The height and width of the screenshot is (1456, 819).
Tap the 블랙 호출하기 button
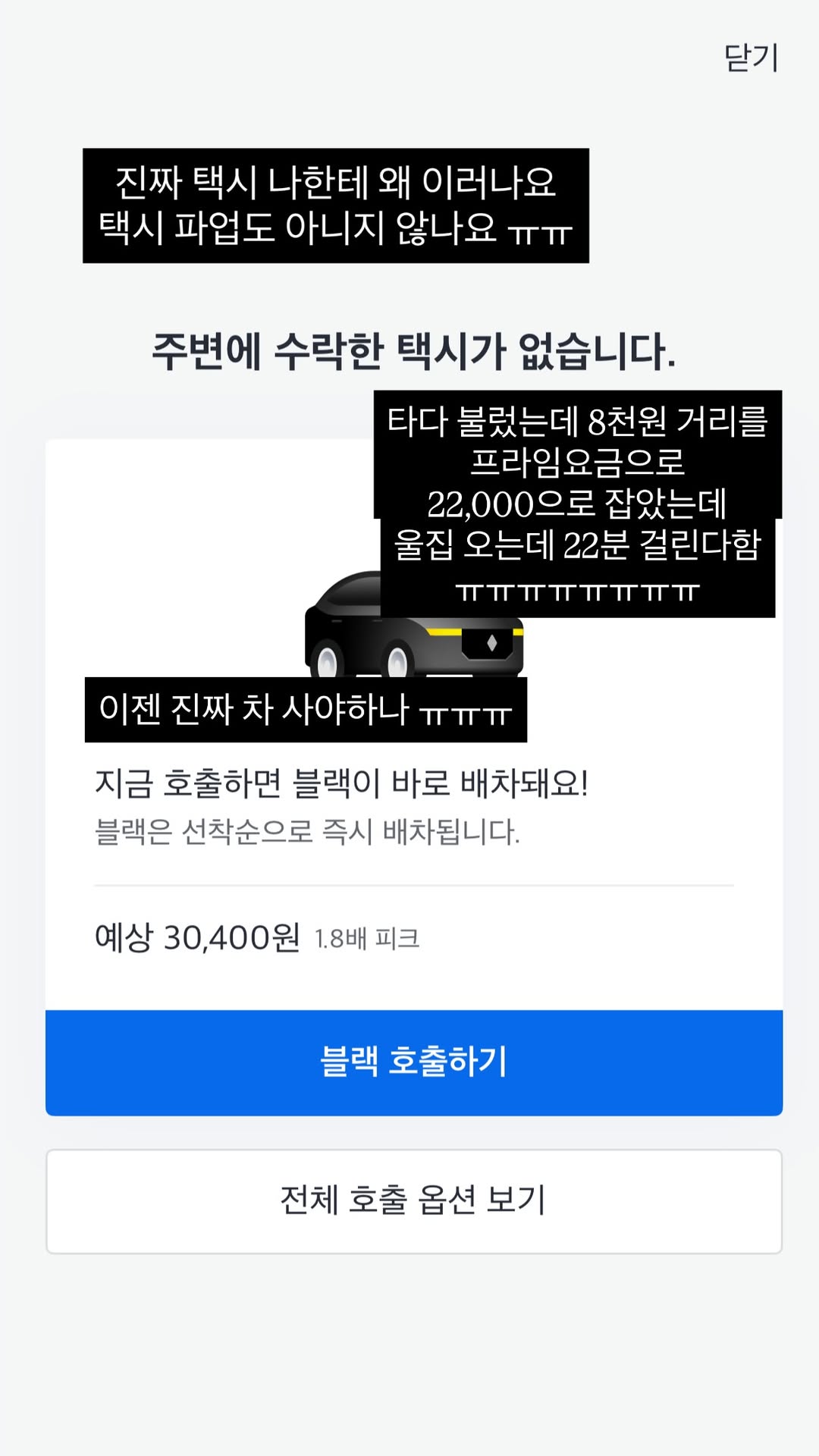point(414,1062)
